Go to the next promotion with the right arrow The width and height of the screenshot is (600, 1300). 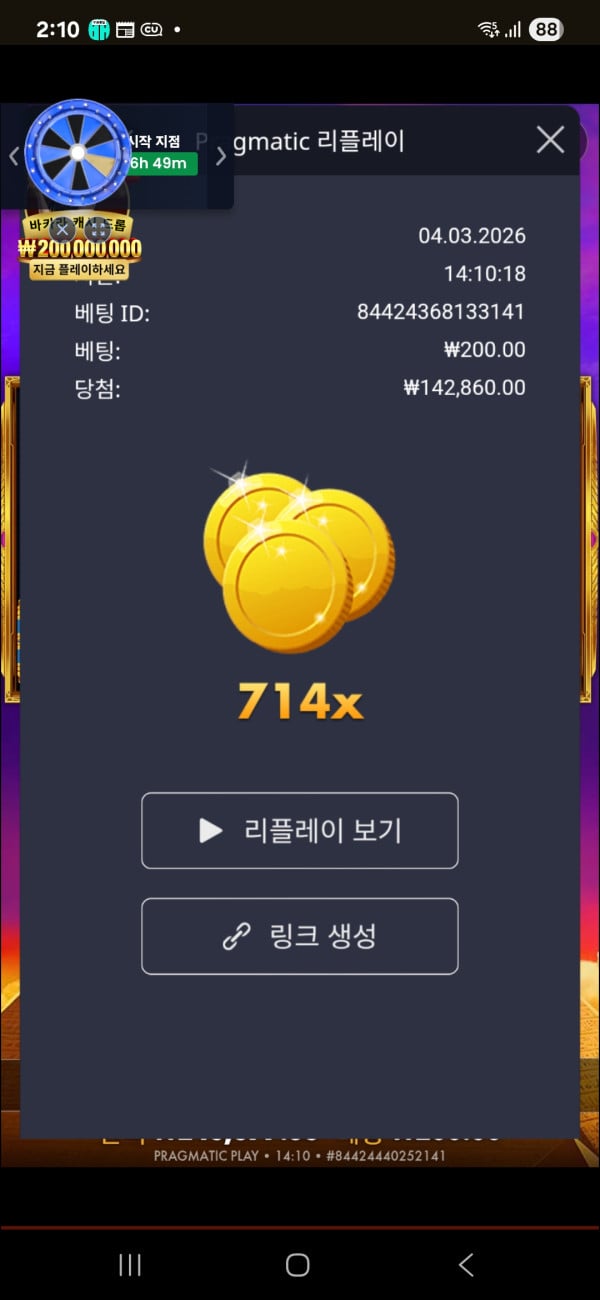[221, 156]
